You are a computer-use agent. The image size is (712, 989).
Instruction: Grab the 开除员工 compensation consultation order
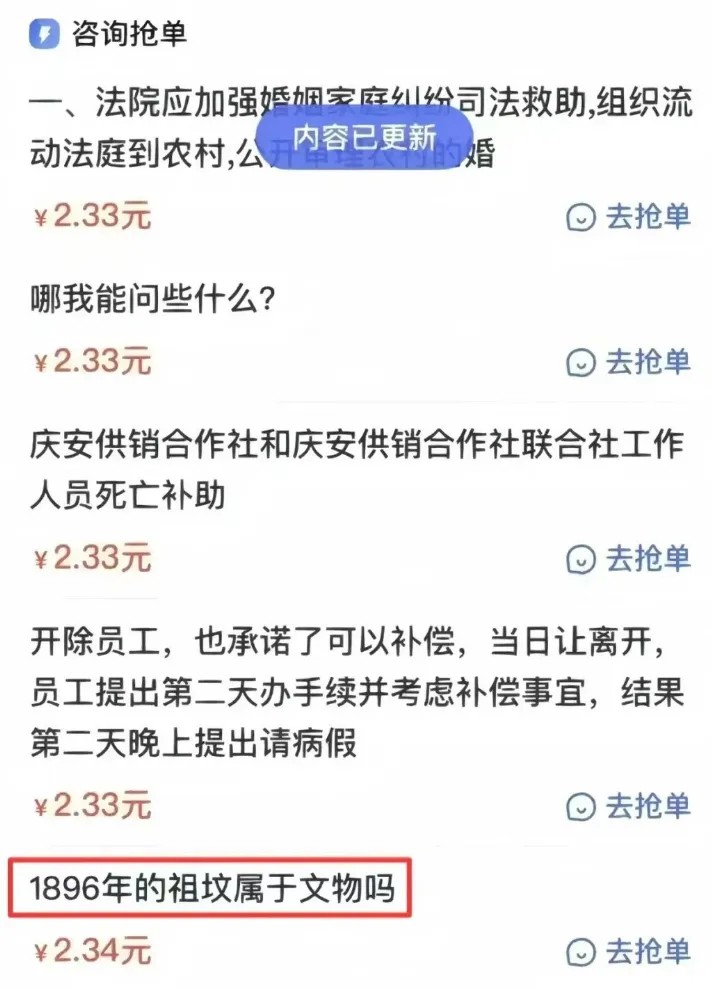point(629,805)
